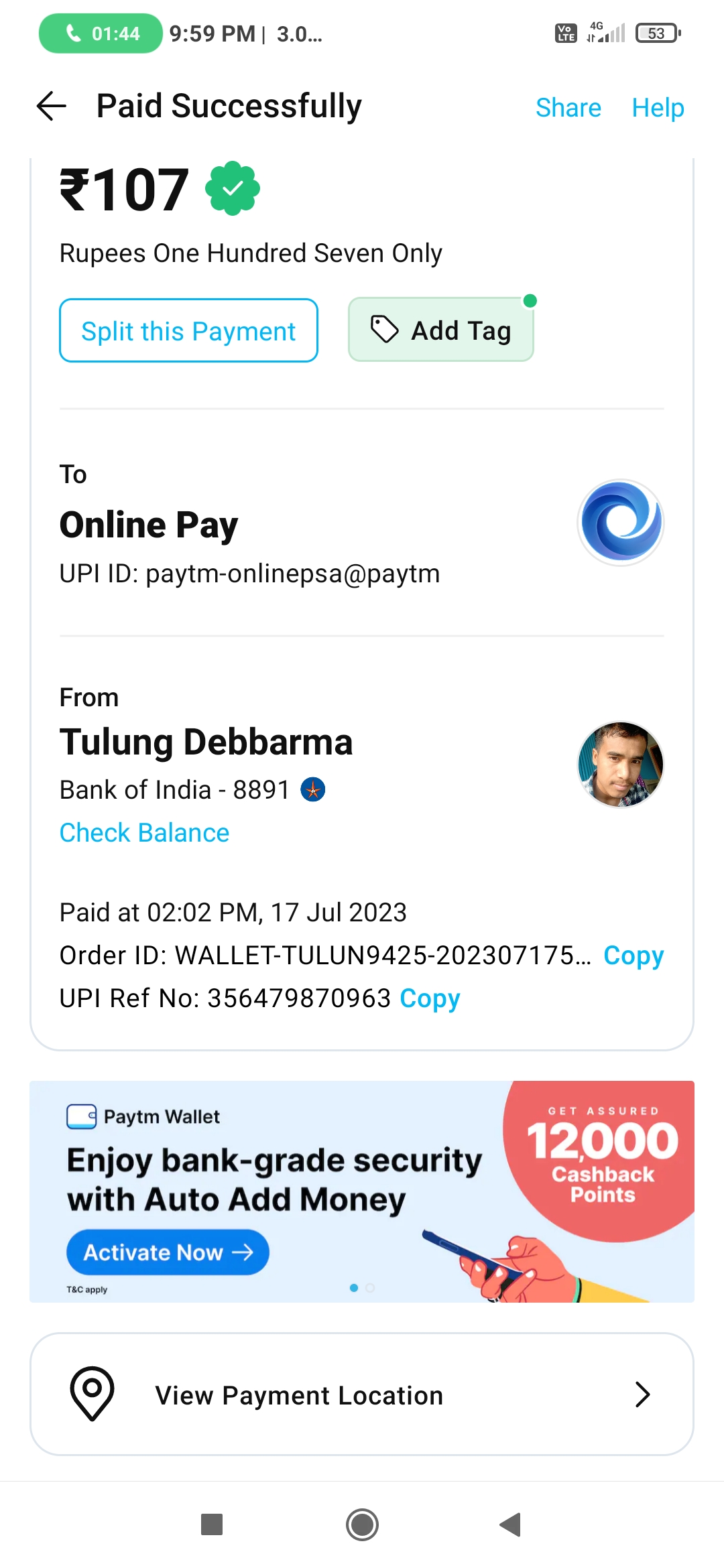Image resolution: width=724 pixels, height=1568 pixels.
Task: Go back using the arrow icon
Action: pyautogui.click(x=52, y=107)
